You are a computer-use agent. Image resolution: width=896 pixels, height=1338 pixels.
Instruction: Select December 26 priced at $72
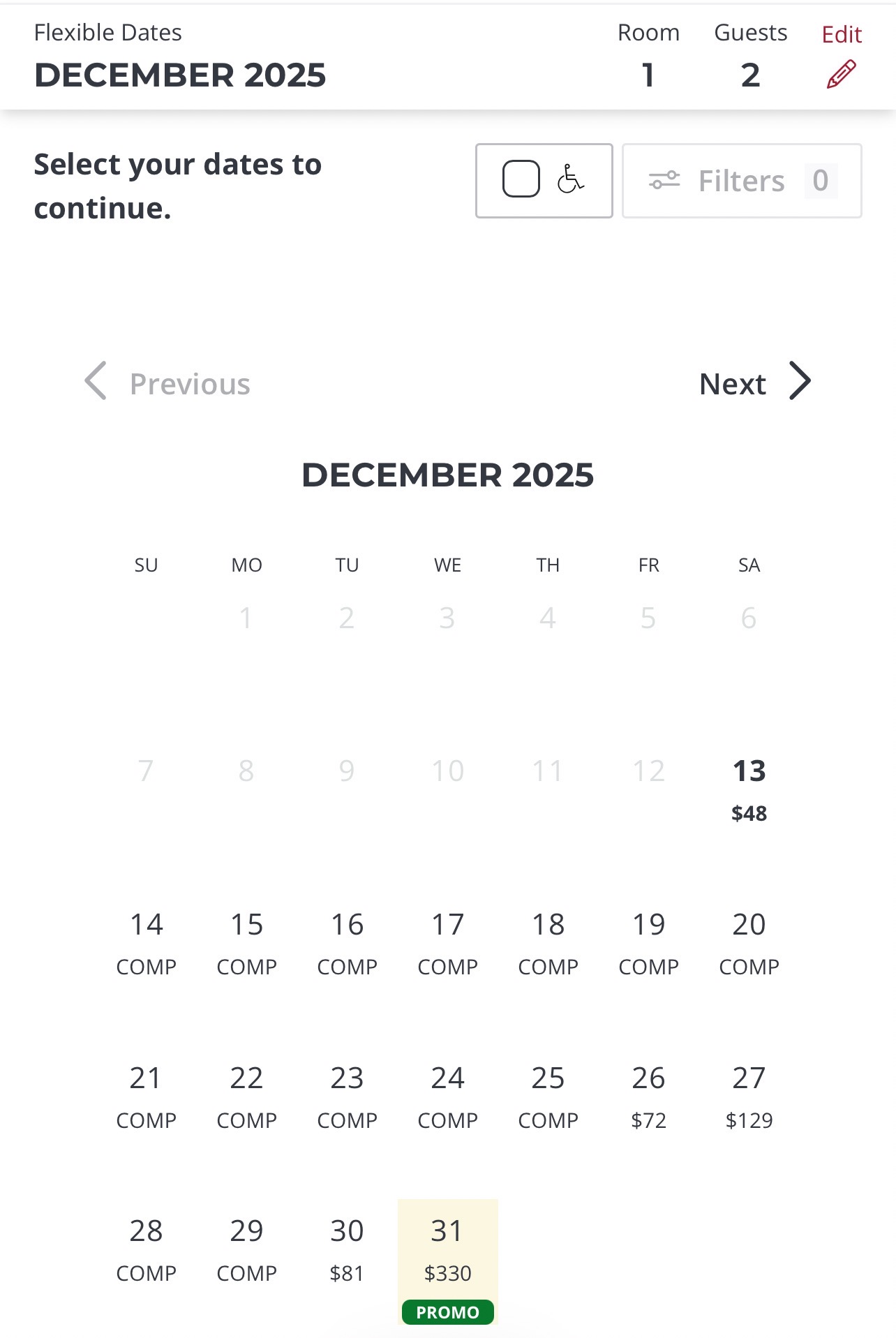coord(648,1096)
